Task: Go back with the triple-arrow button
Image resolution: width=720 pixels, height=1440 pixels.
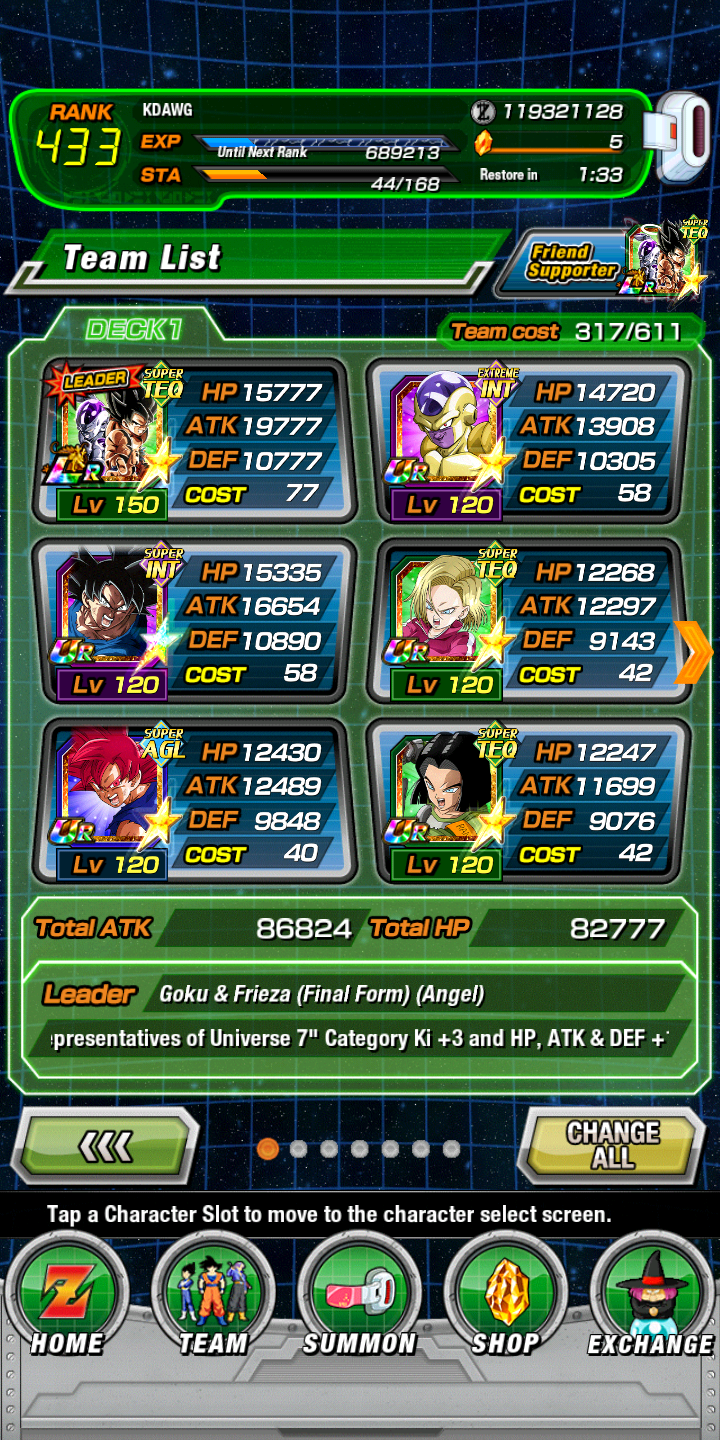Action: (105, 1145)
